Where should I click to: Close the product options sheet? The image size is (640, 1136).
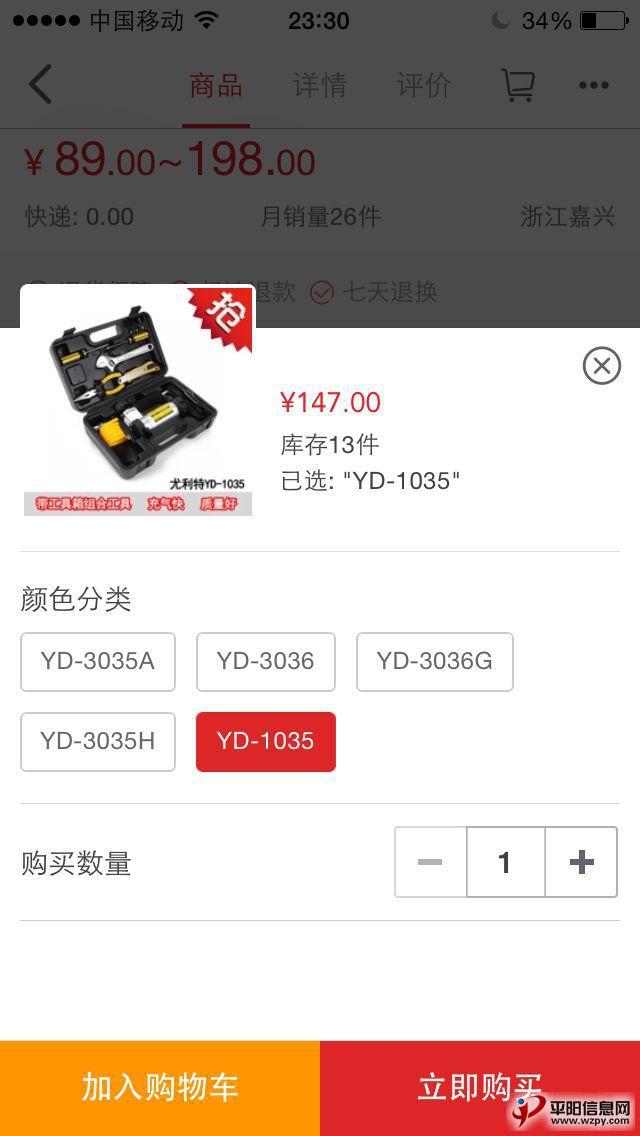[601, 366]
